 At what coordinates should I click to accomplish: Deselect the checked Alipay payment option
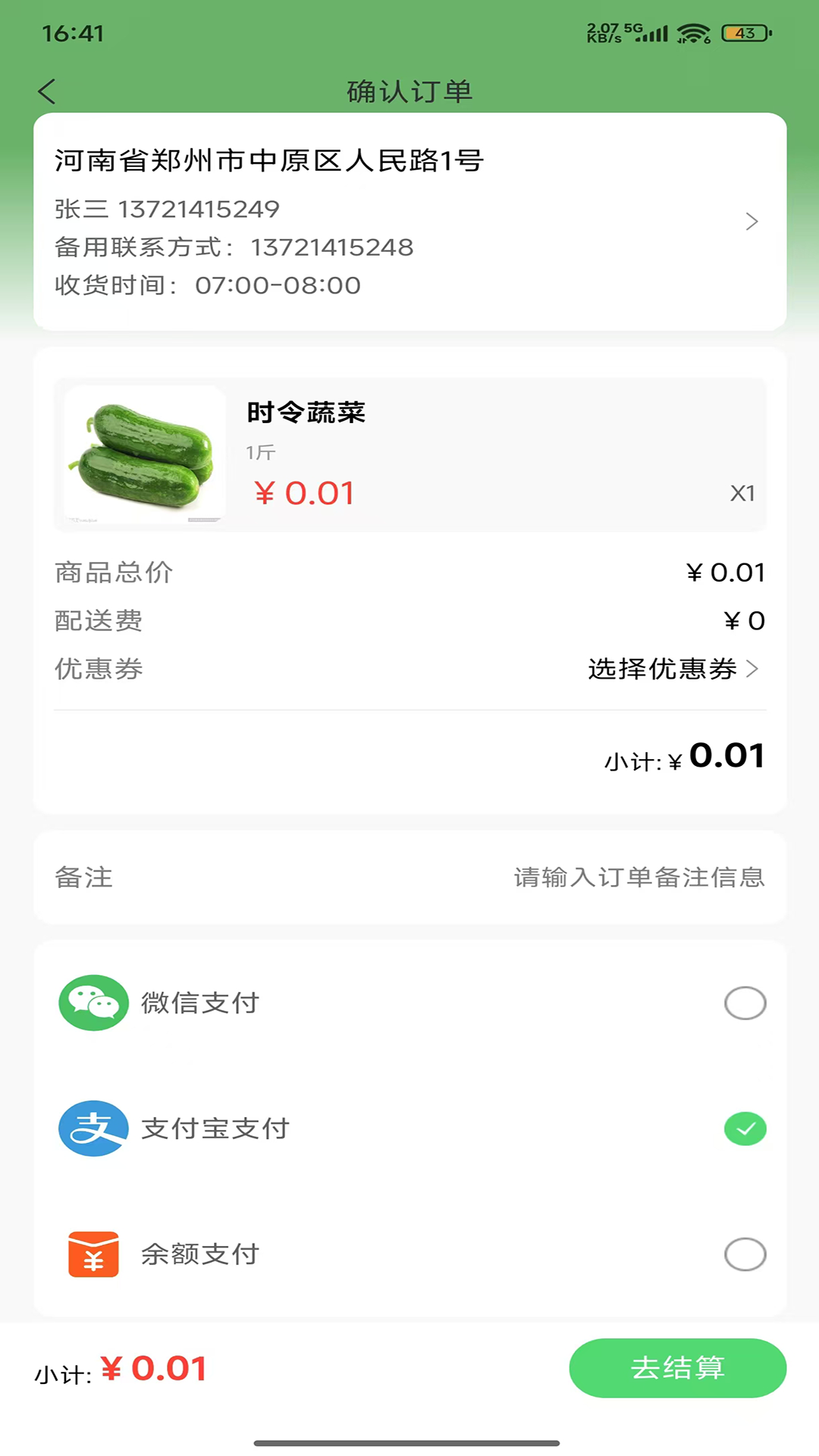pos(745,1129)
